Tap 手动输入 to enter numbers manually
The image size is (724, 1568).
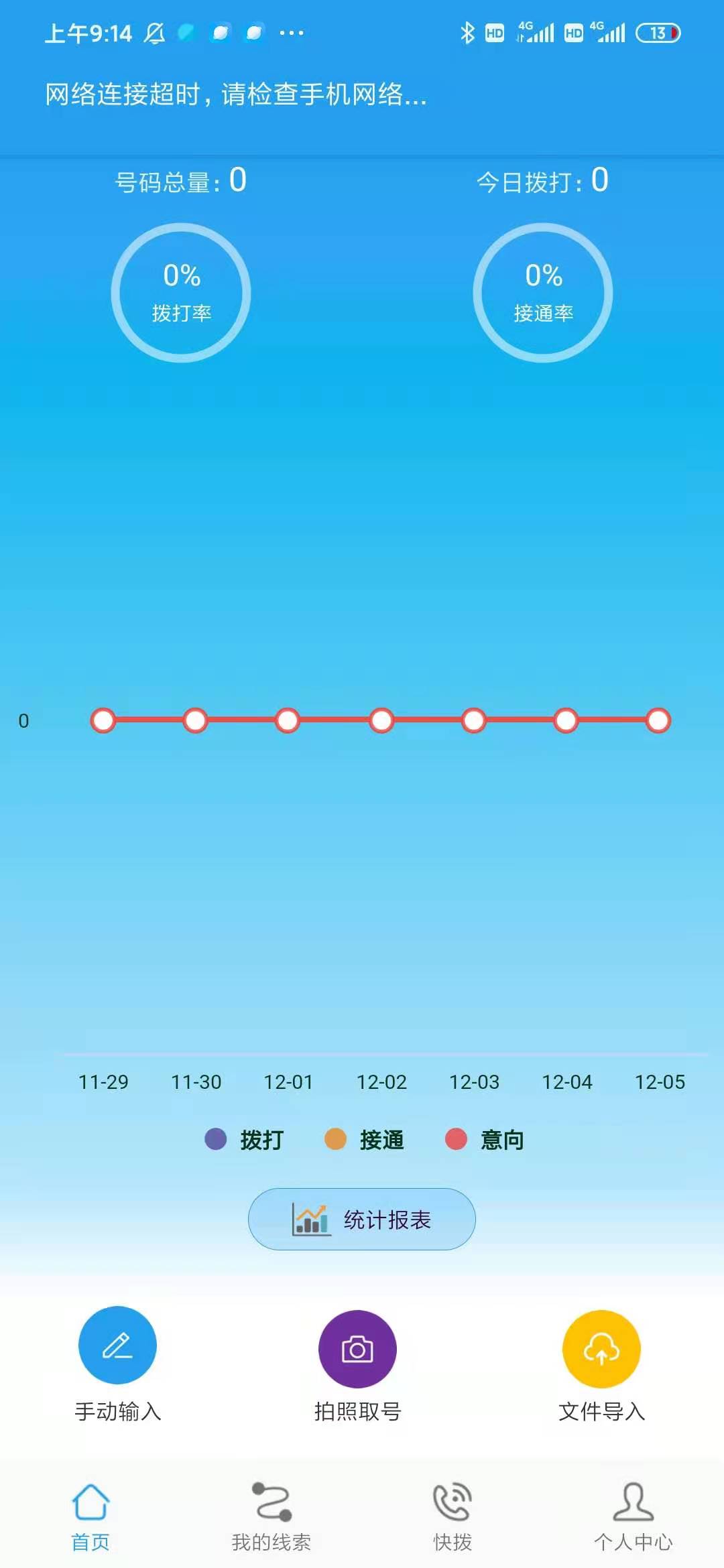pos(117,1346)
